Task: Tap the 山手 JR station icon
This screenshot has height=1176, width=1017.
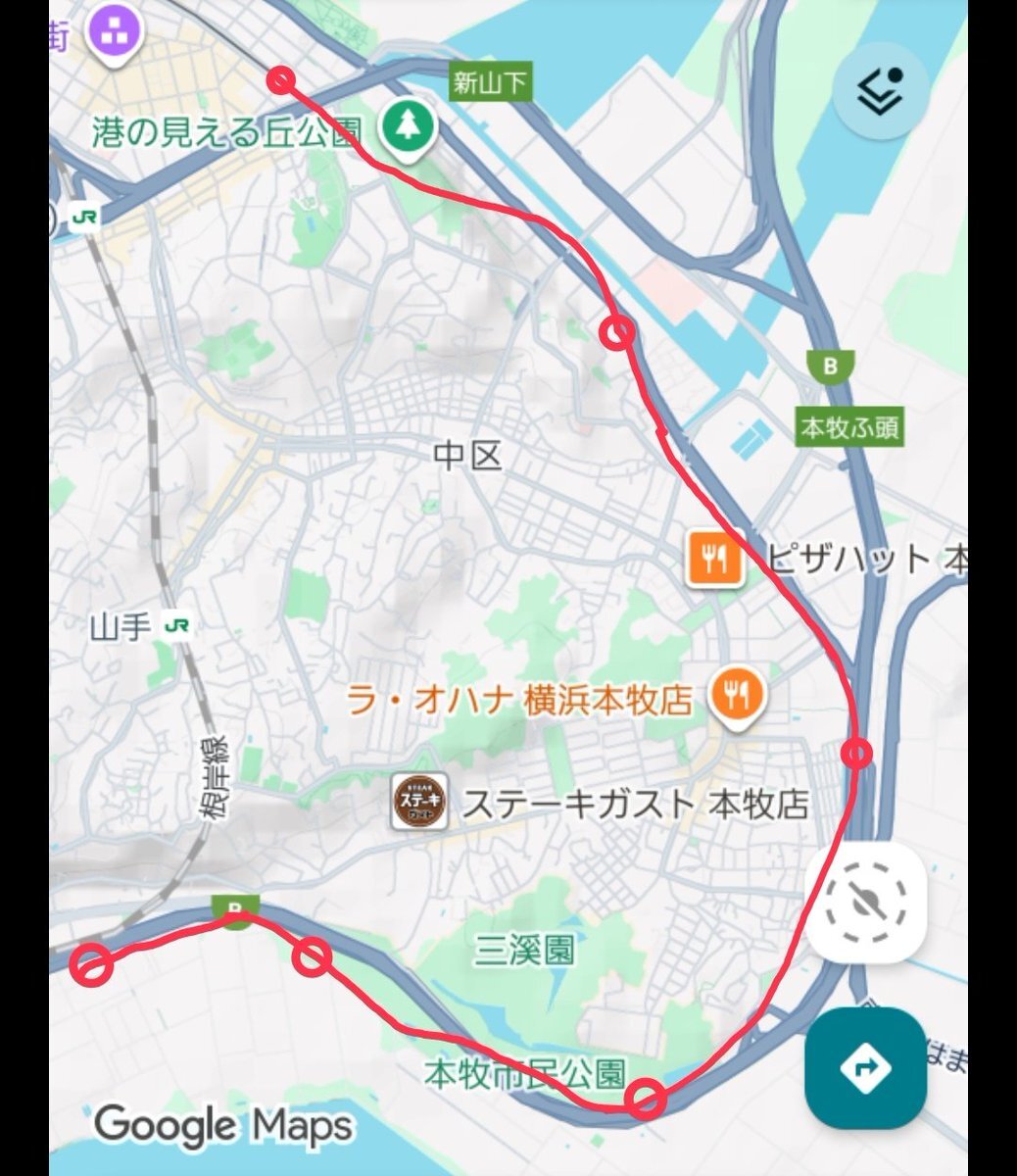Action: coord(177,624)
